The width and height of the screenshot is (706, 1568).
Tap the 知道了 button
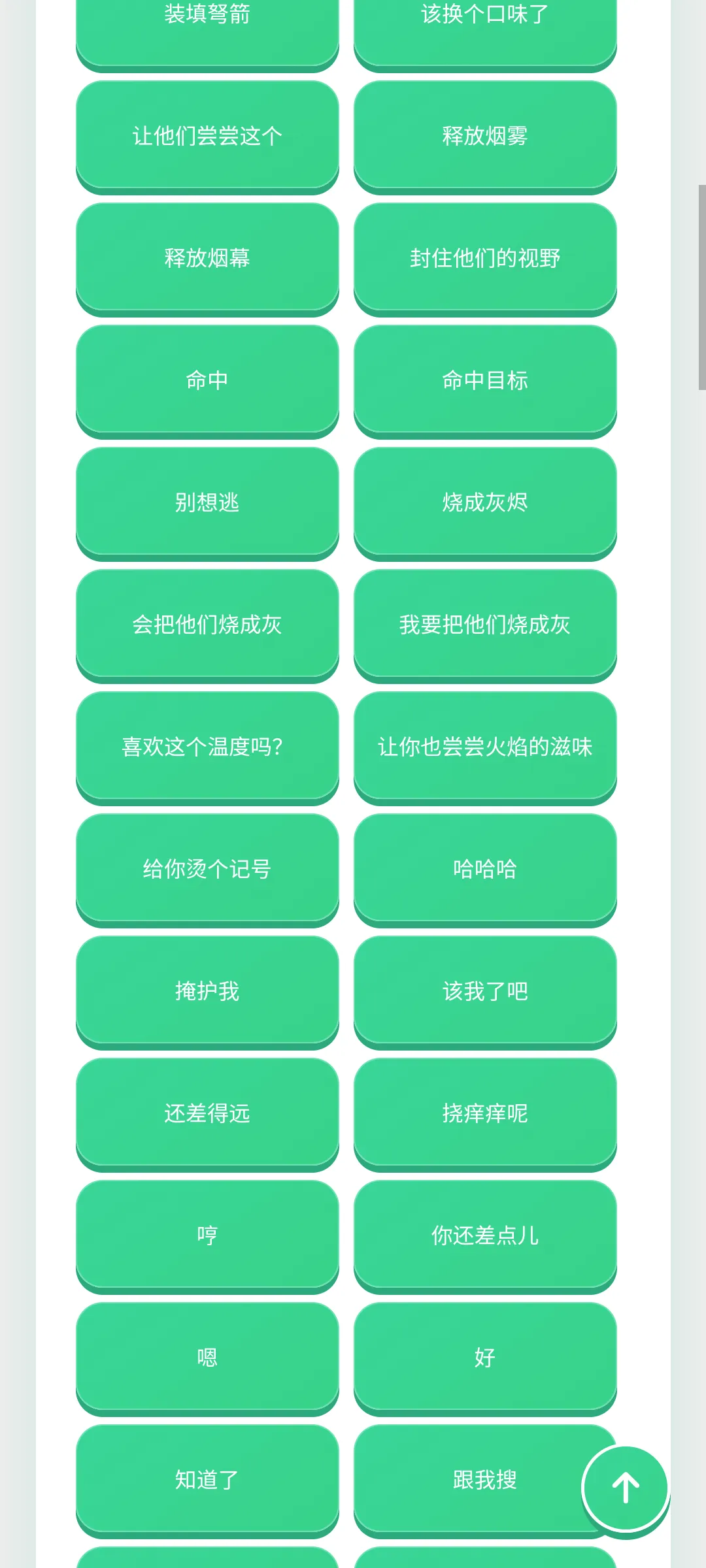point(207,1480)
